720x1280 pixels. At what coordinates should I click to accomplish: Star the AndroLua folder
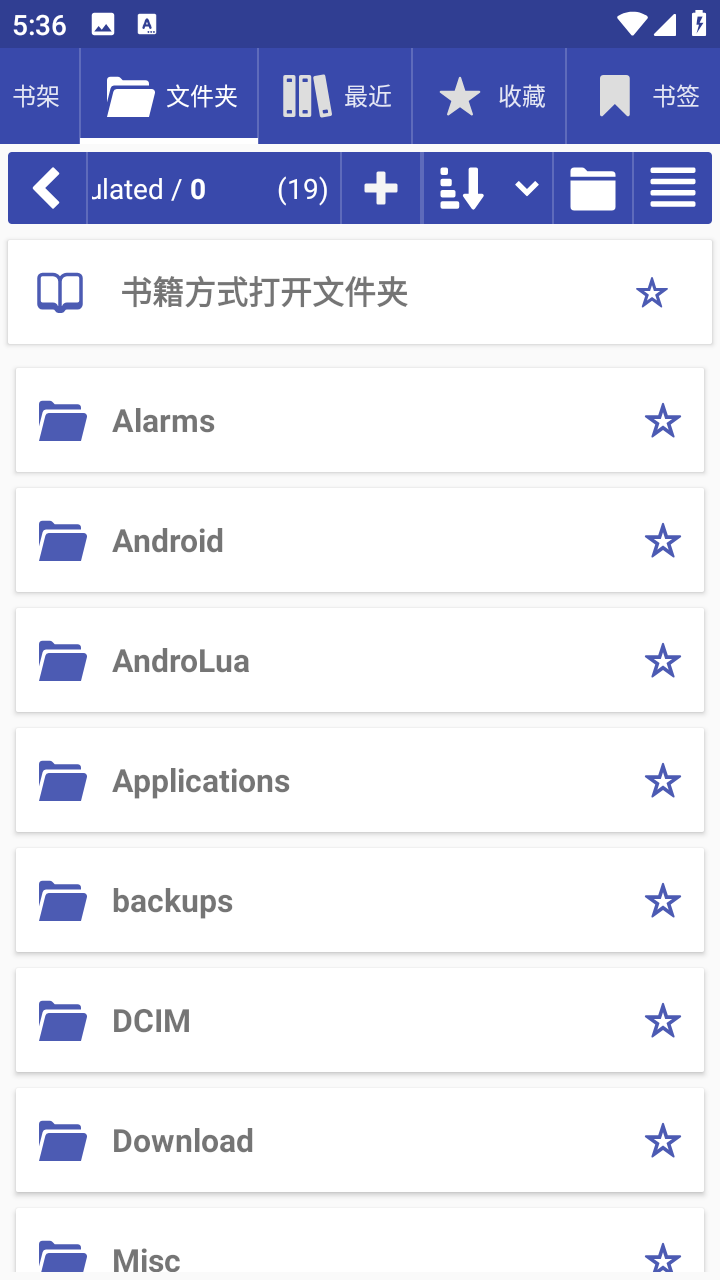662,661
